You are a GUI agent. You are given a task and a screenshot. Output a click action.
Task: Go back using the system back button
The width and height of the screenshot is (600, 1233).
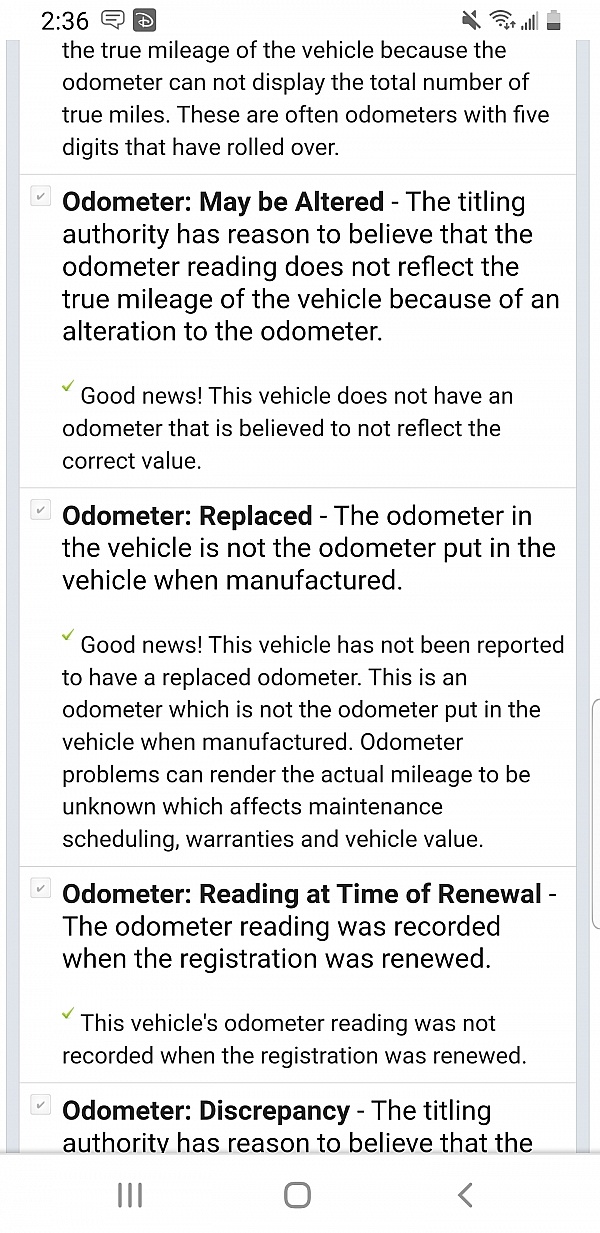tap(464, 1194)
